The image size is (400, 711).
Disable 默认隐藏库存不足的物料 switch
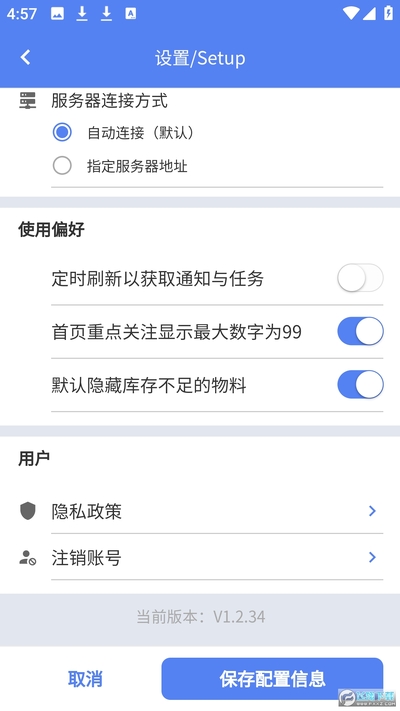point(360,385)
